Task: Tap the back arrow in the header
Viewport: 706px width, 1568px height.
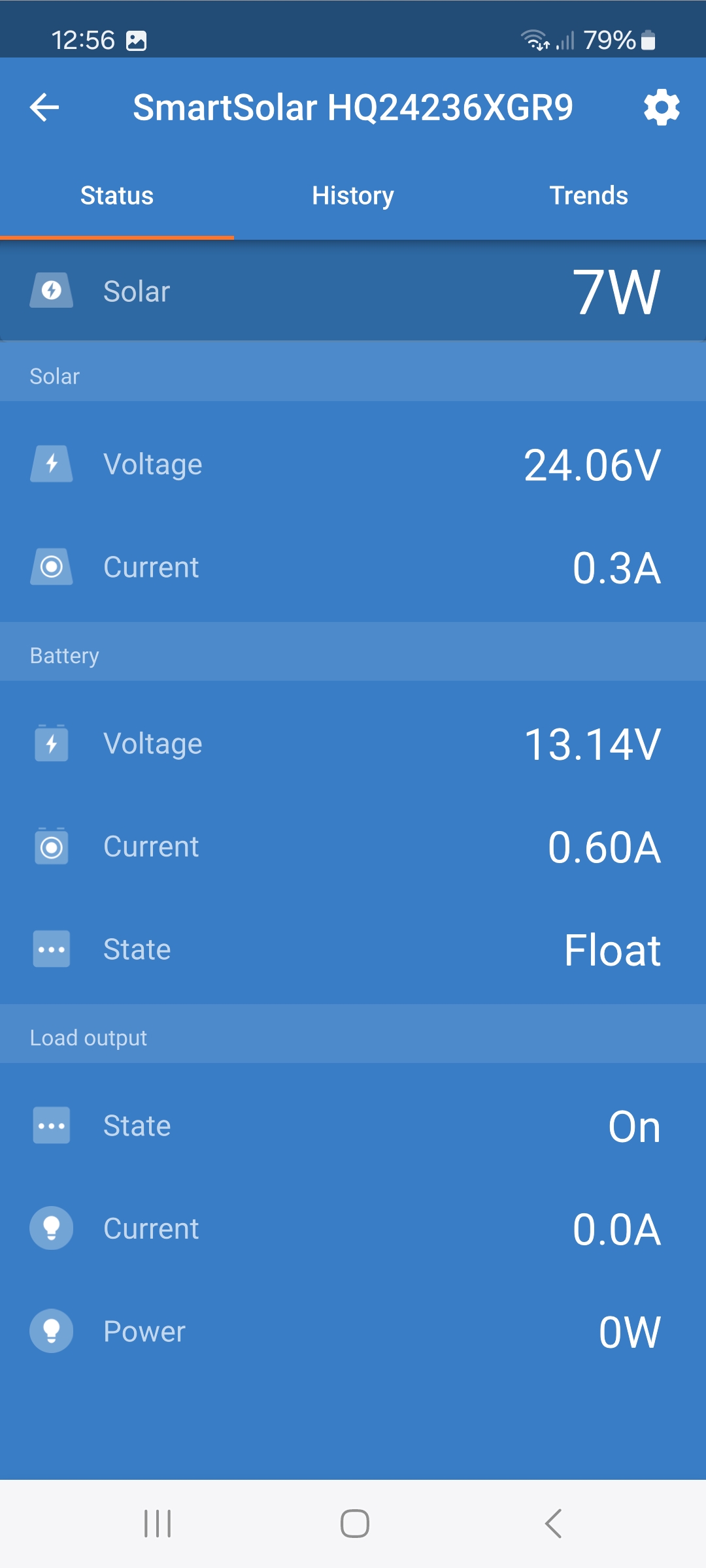Action: [44, 107]
